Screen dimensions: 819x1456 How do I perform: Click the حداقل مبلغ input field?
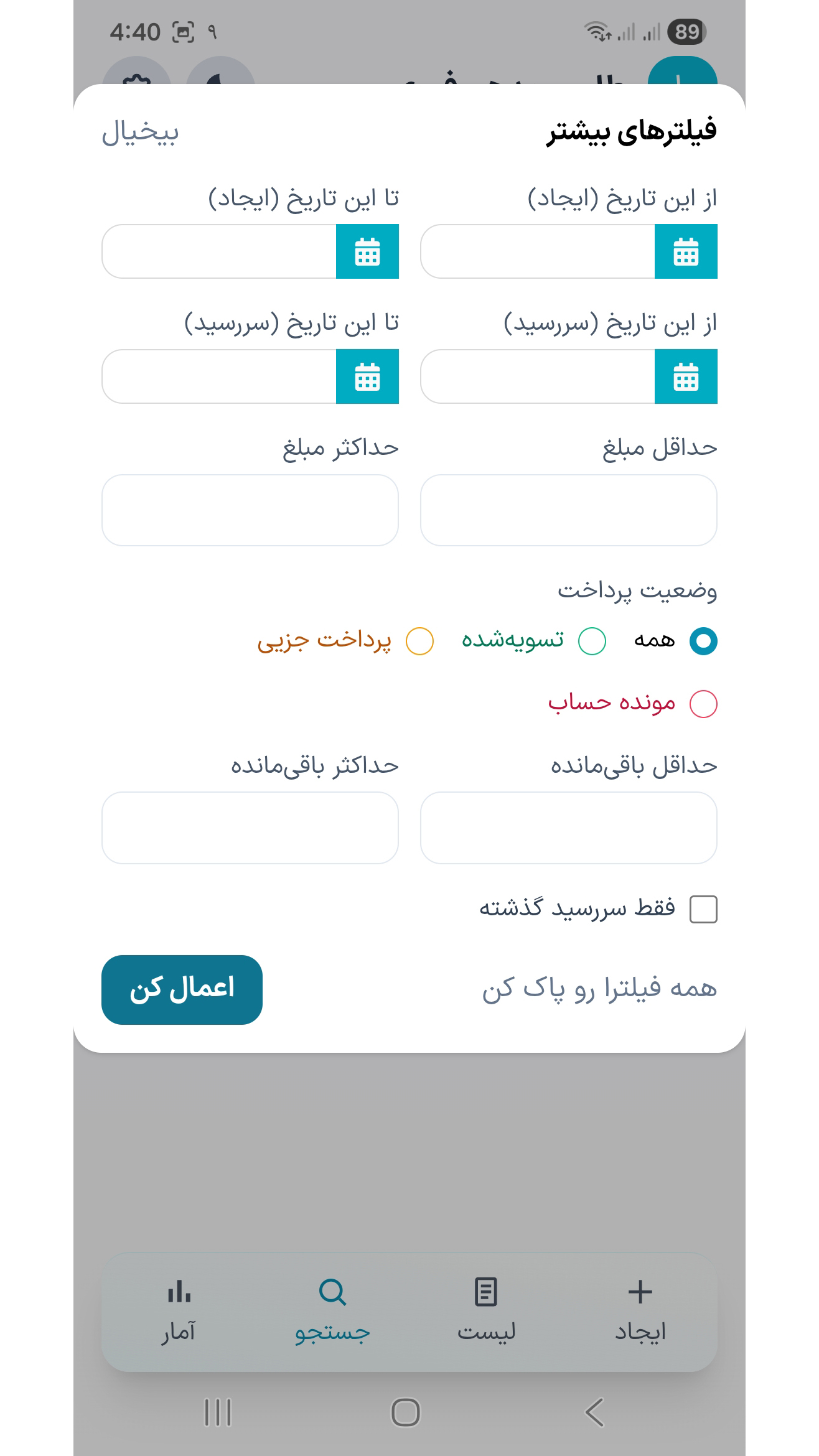point(569,511)
